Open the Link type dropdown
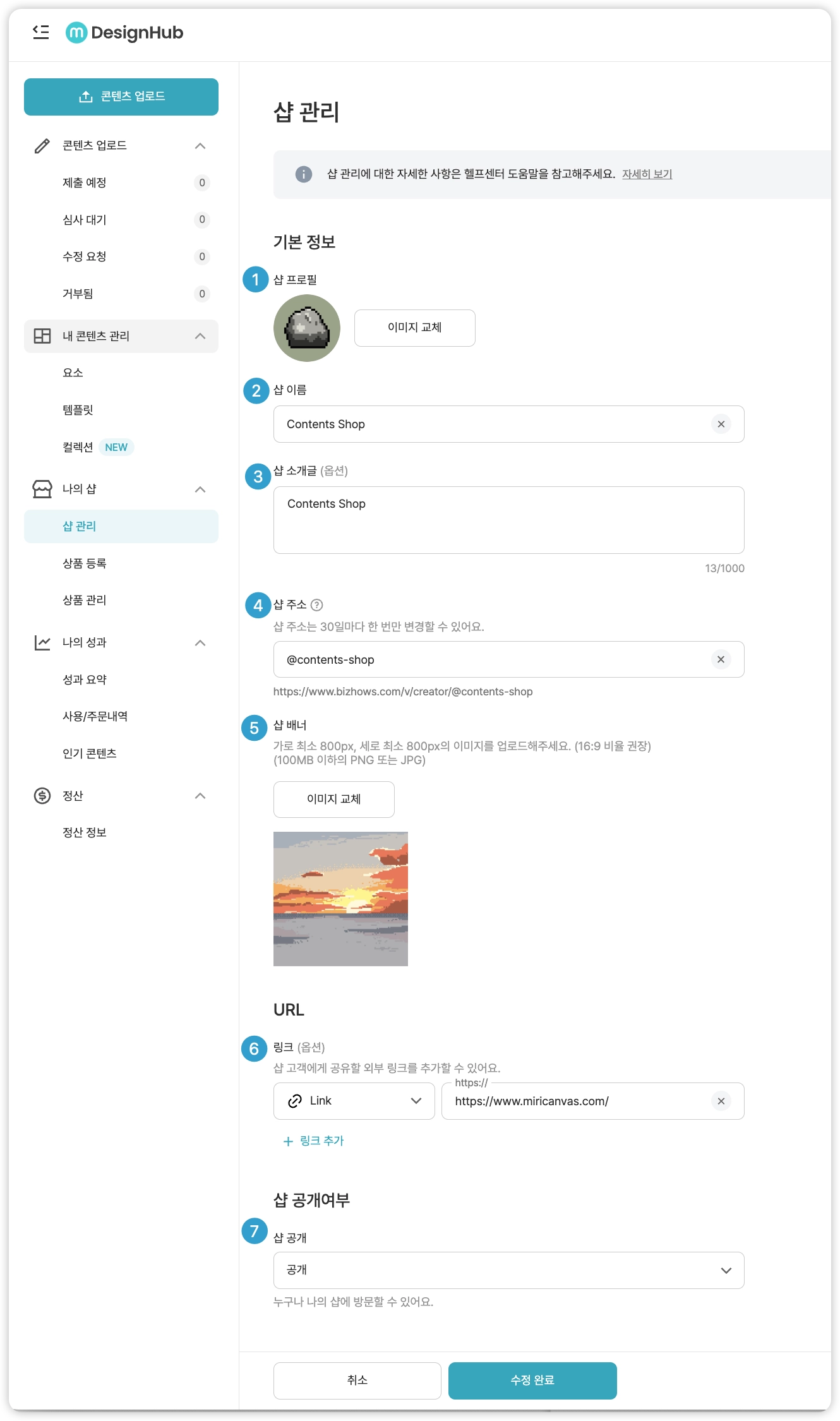Screen dimensions: 840x1421 click(354, 1101)
